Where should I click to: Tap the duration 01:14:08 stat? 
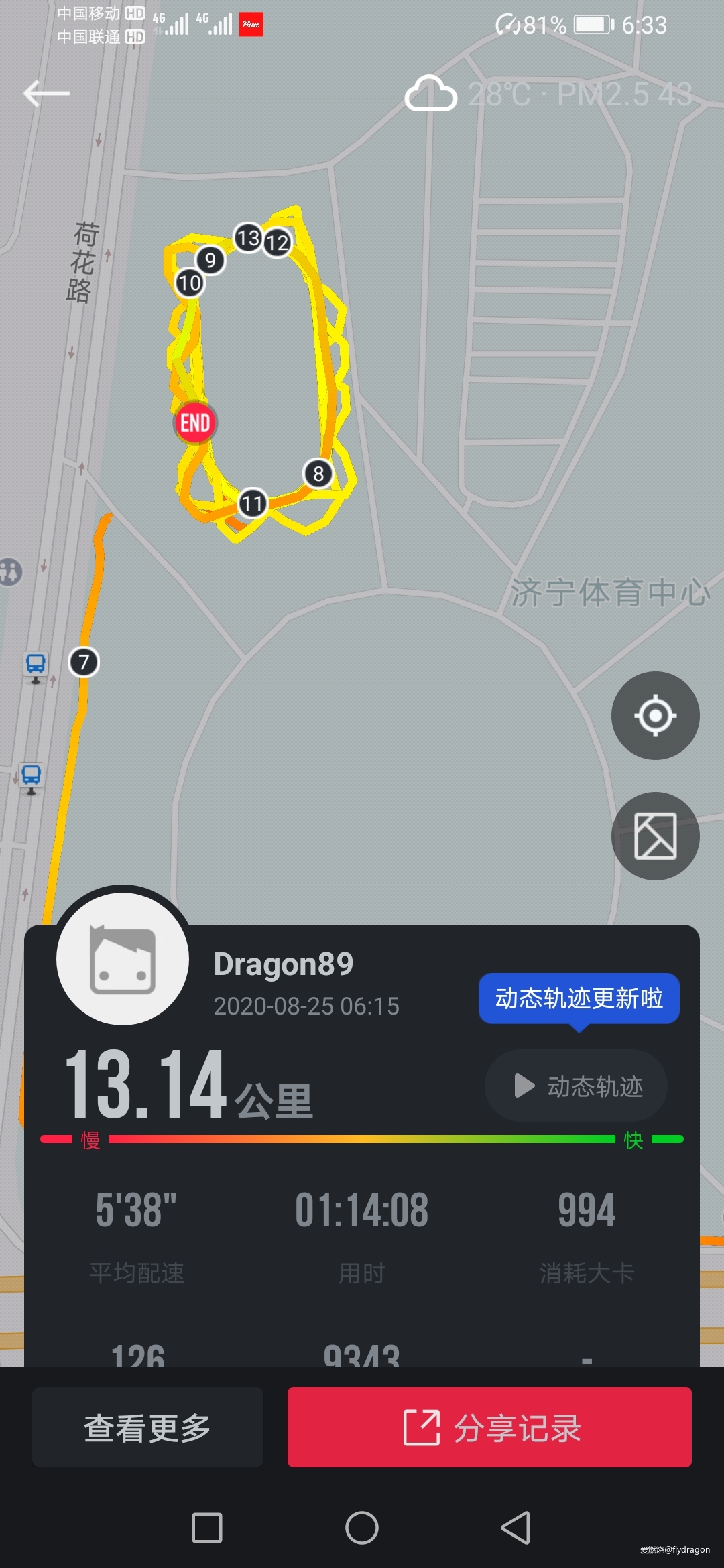(361, 1206)
